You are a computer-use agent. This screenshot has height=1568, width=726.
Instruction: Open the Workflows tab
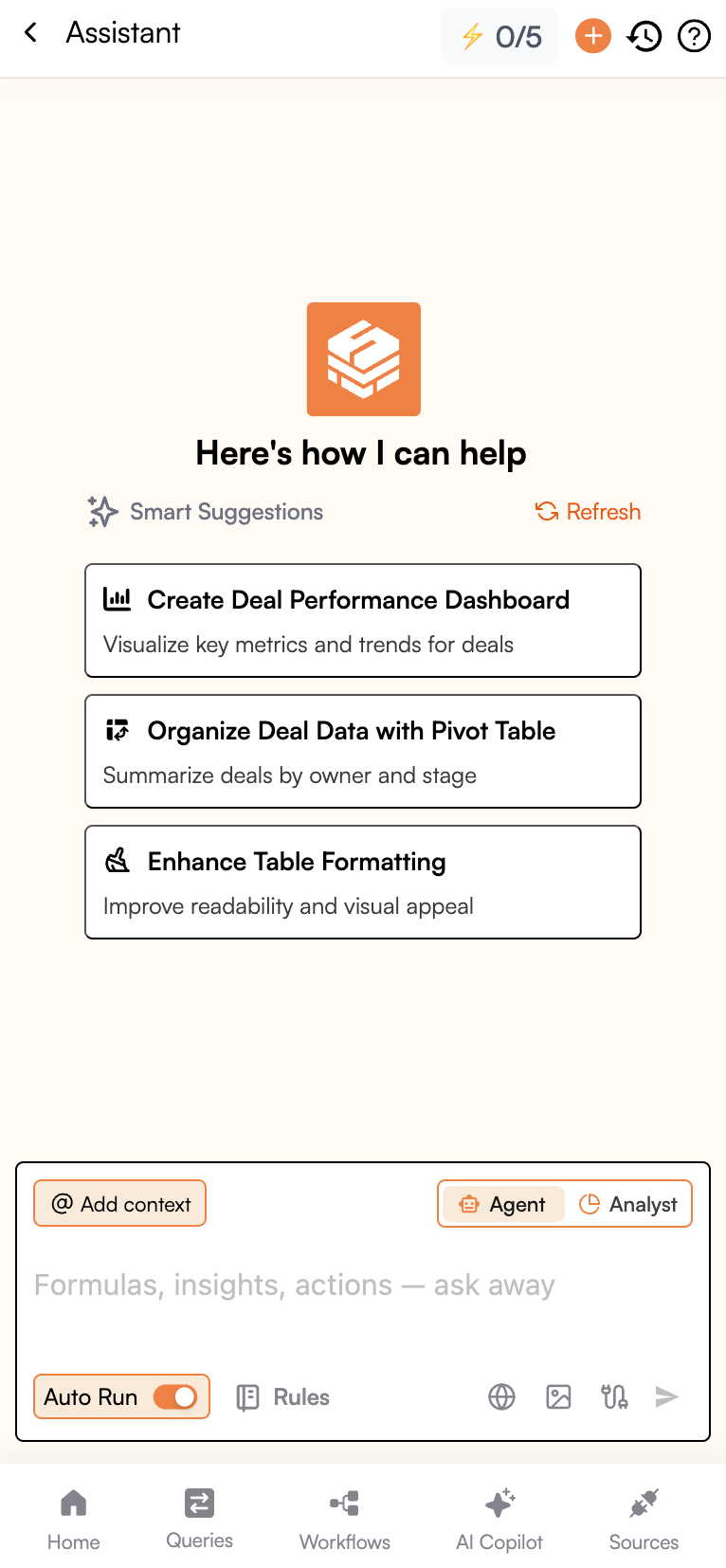[x=345, y=1519]
